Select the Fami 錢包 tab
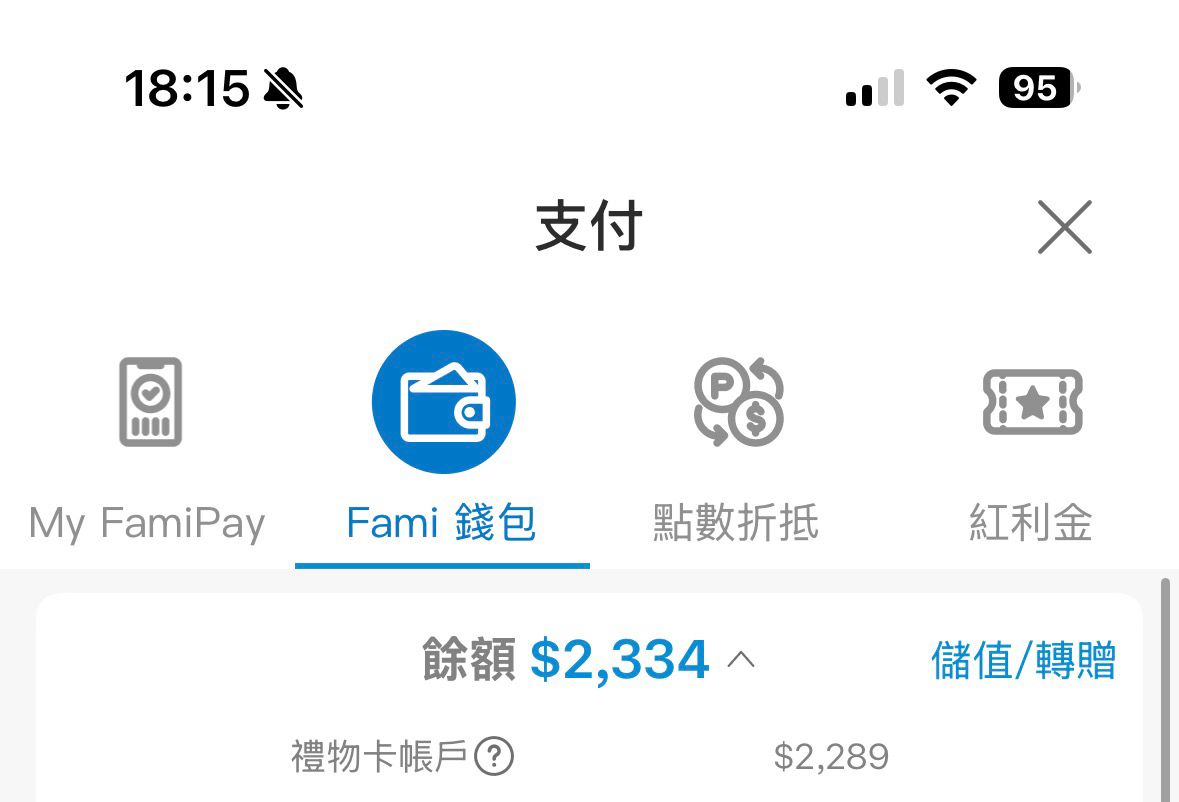Screen dimensions: 1179x802 click(x=443, y=445)
